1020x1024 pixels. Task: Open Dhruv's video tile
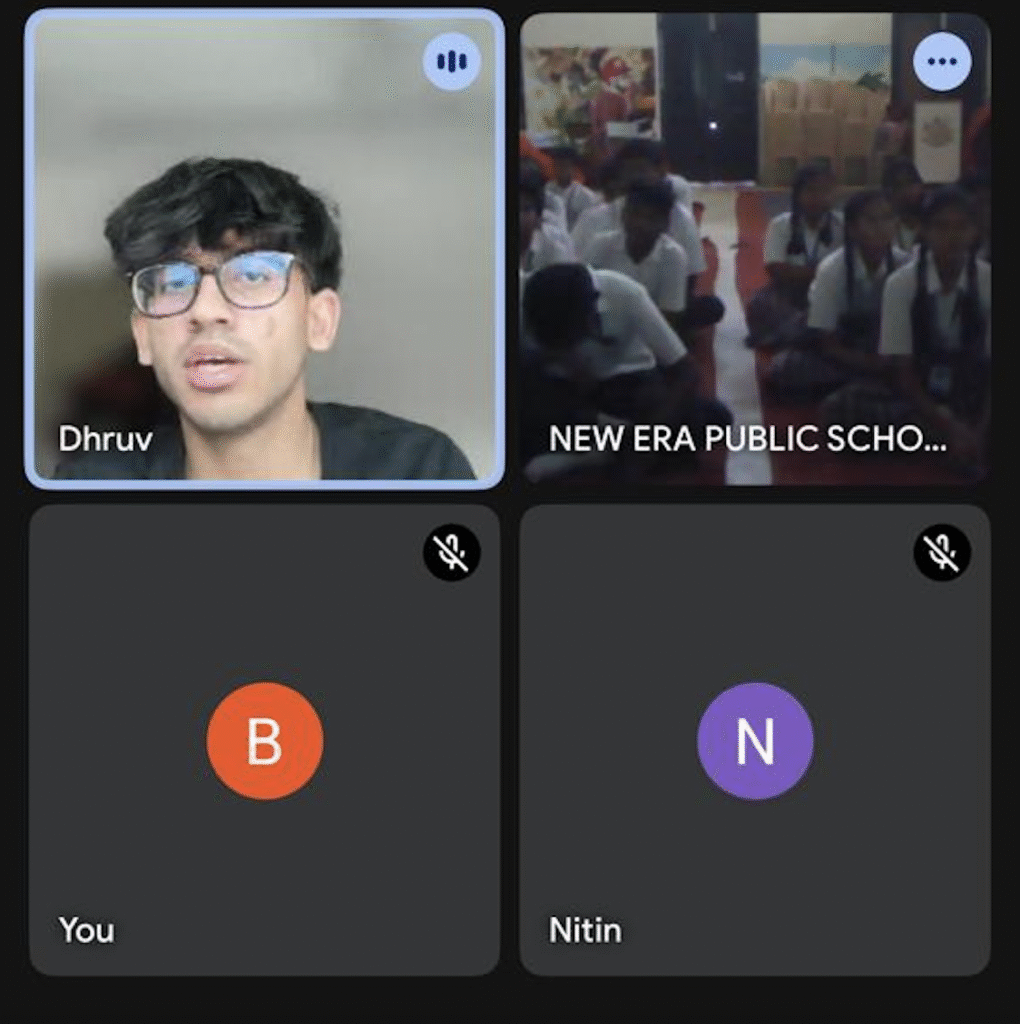click(x=264, y=250)
